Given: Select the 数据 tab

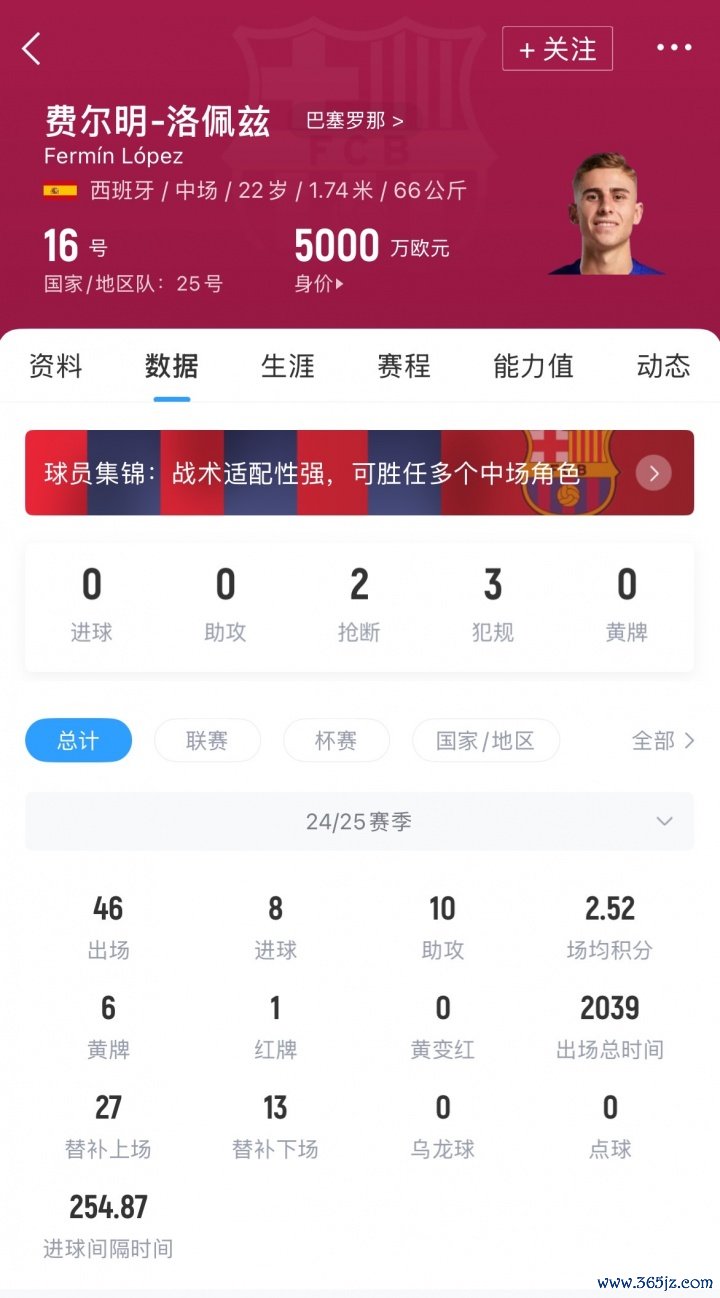Looking at the screenshot, I should click(x=171, y=366).
